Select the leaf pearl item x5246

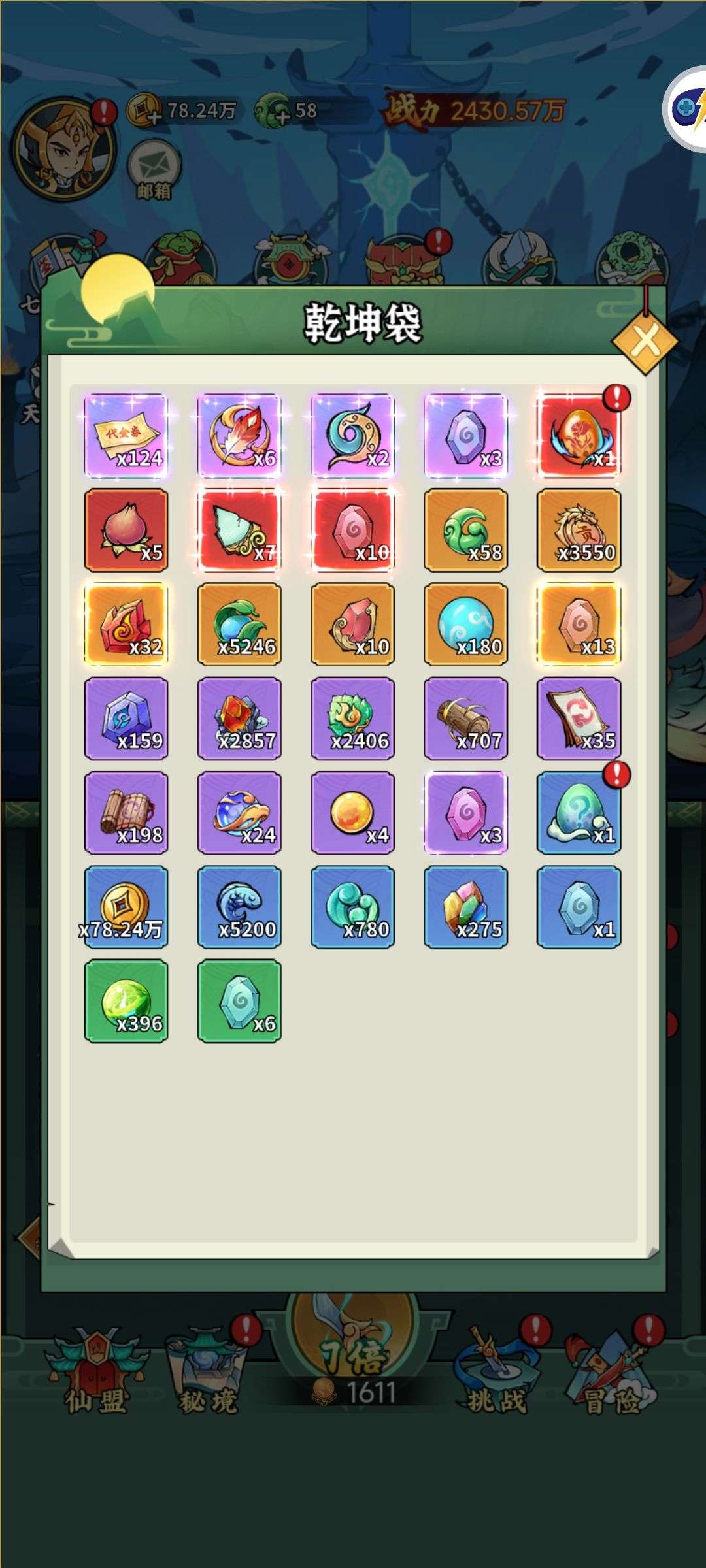pyautogui.click(x=239, y=624)
